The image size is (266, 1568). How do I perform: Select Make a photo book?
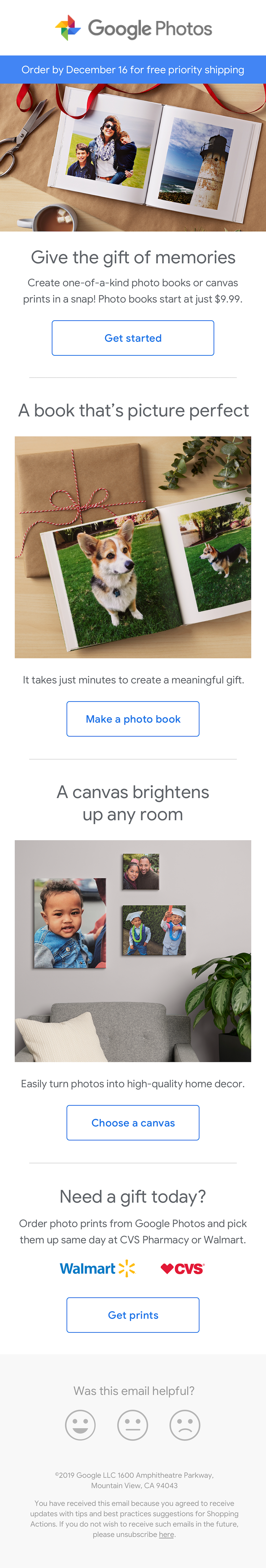133,719
